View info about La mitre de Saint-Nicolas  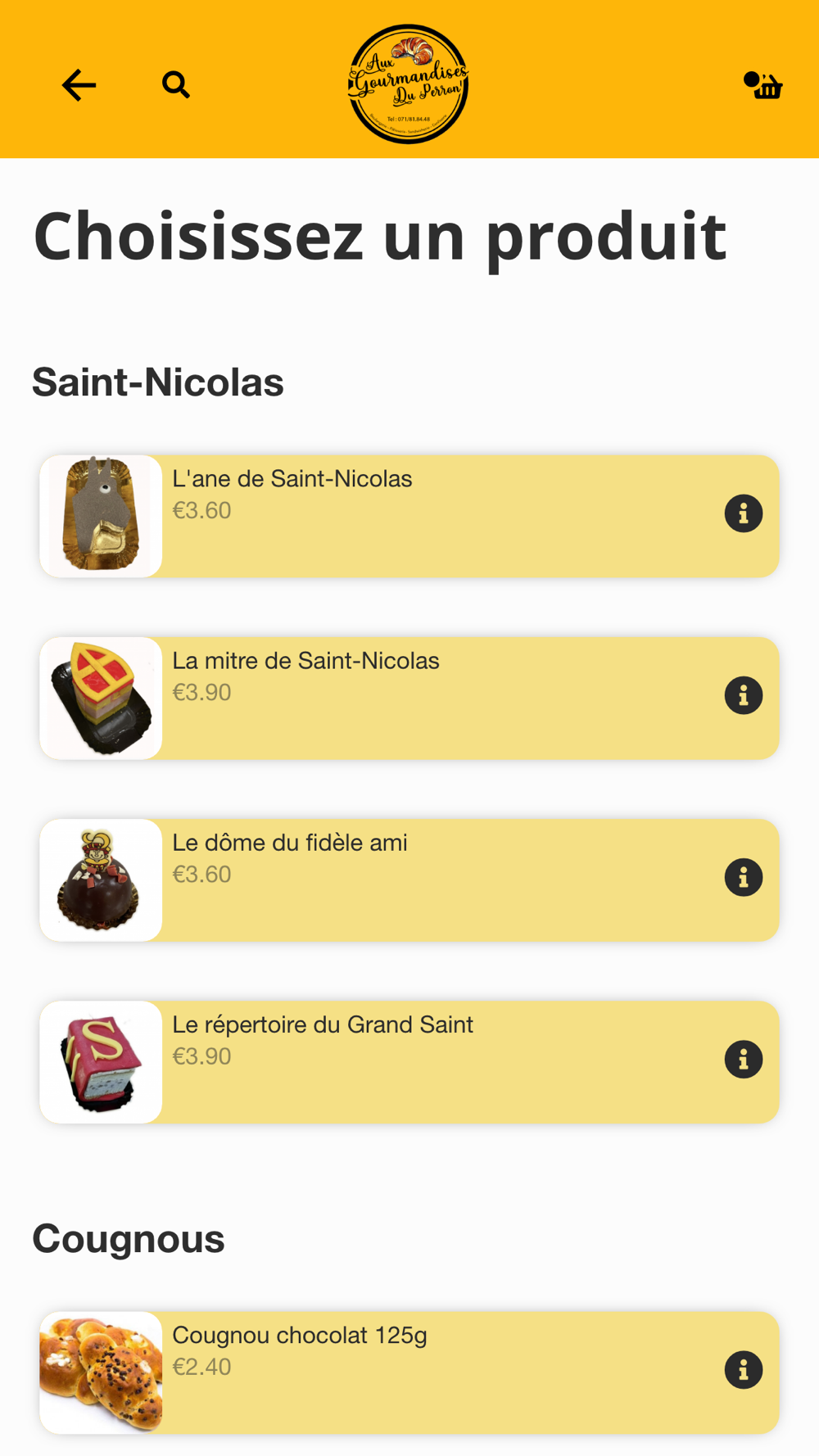[744, 695]
